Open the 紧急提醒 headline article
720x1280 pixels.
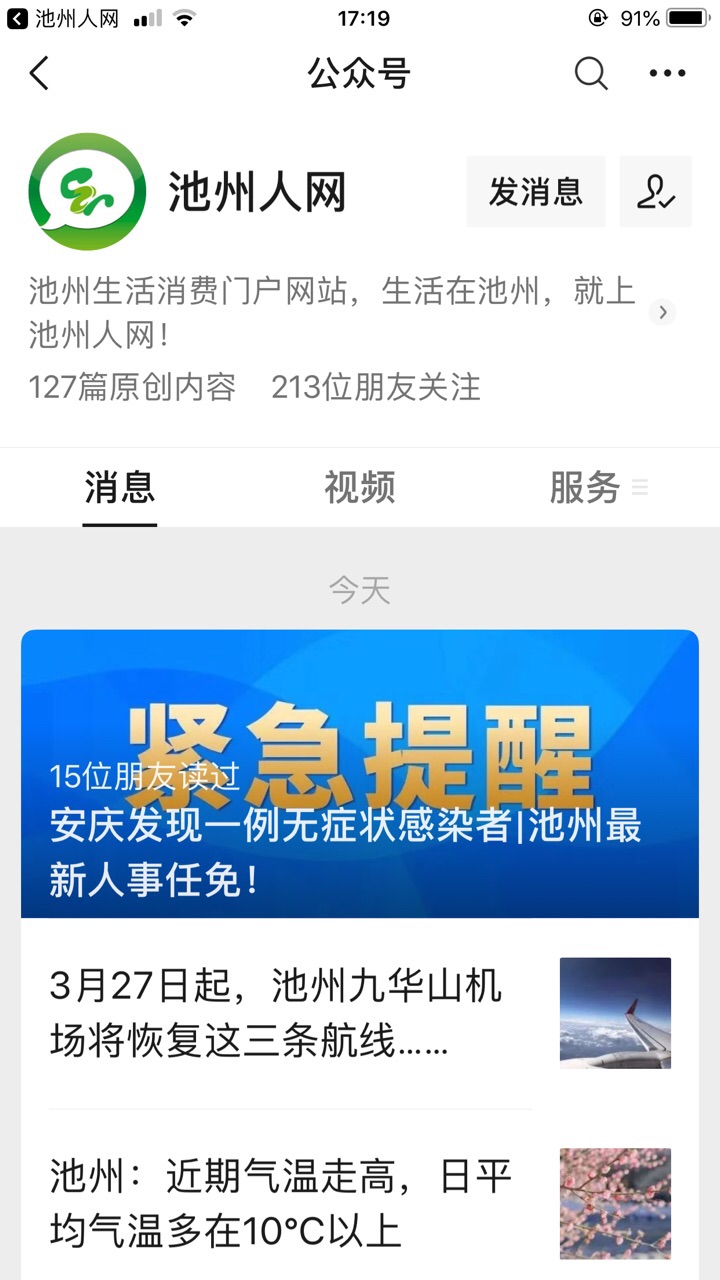tap(359, 773)
